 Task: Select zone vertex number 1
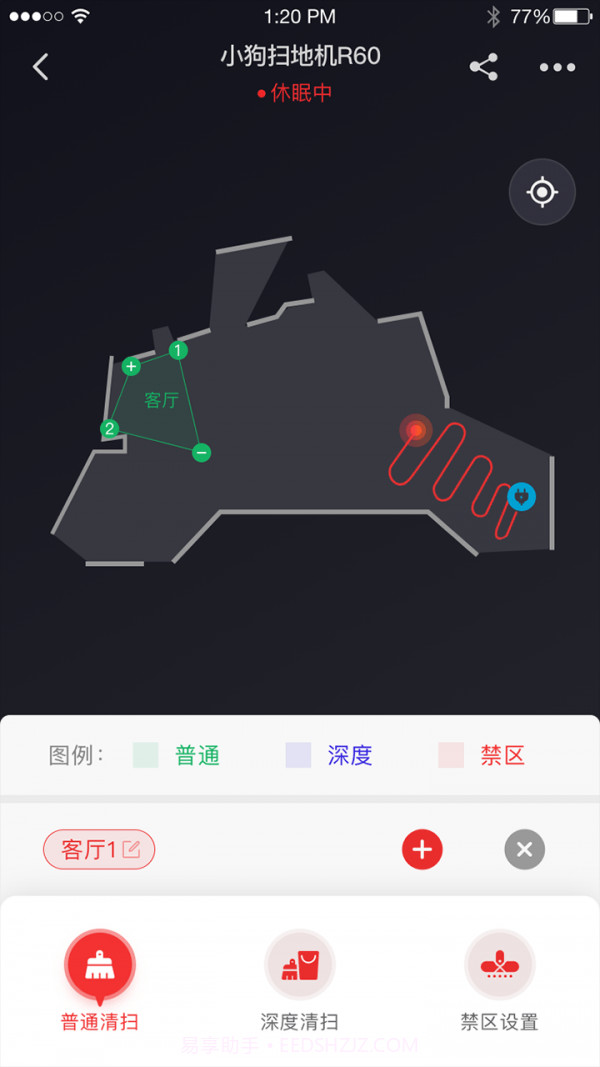coord(178,350)
